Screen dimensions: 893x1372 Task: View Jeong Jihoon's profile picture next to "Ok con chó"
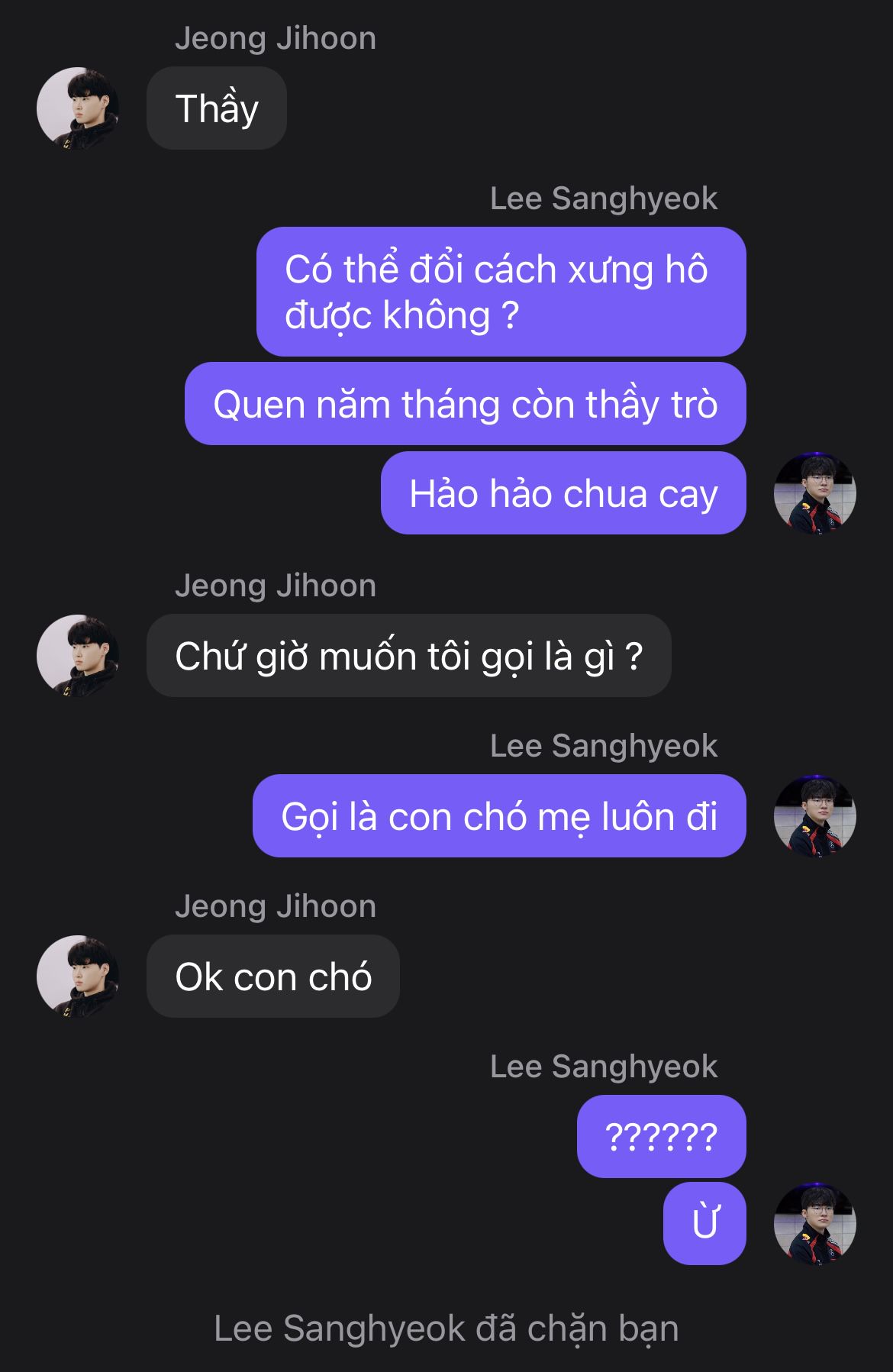click(78, 977)
